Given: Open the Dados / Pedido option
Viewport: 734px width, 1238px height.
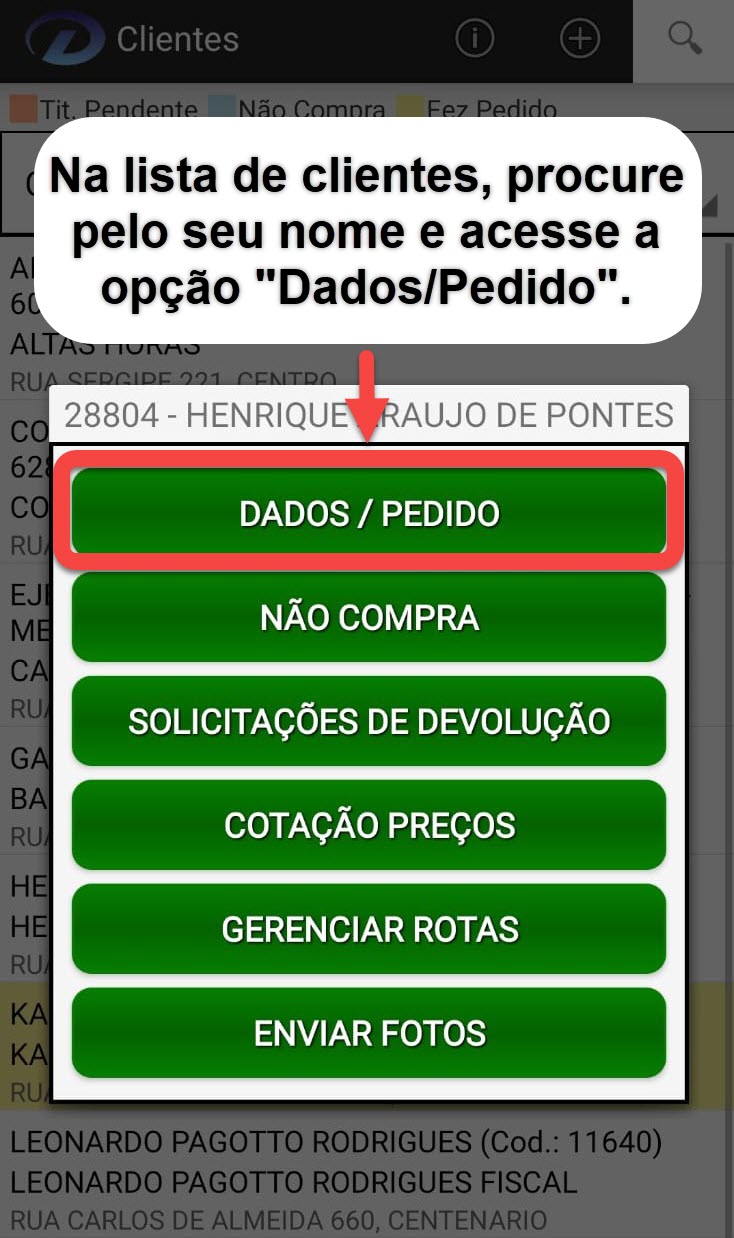Looking at the screenshot, I should pyautogui.click(x=368, y=513).
